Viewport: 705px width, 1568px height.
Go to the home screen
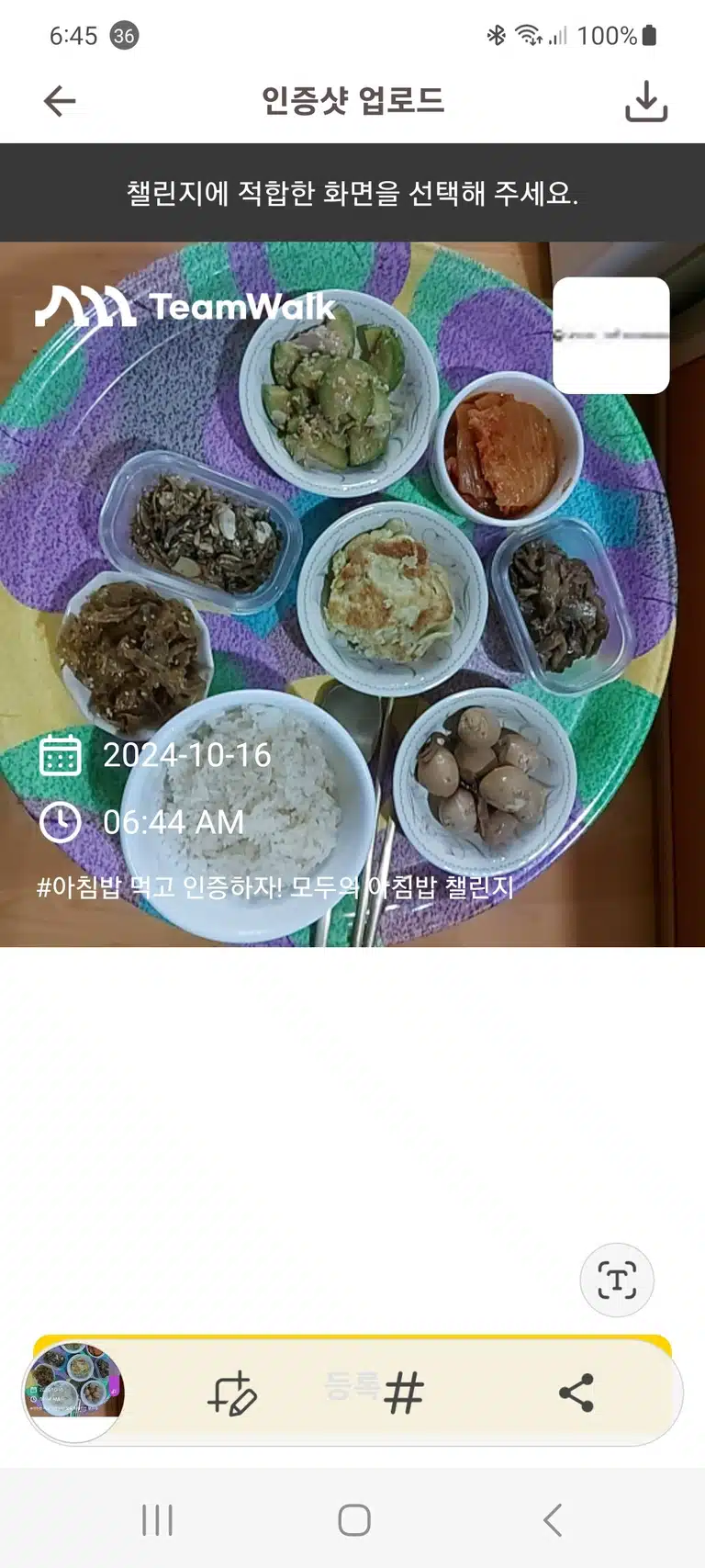click(354, 1520)
